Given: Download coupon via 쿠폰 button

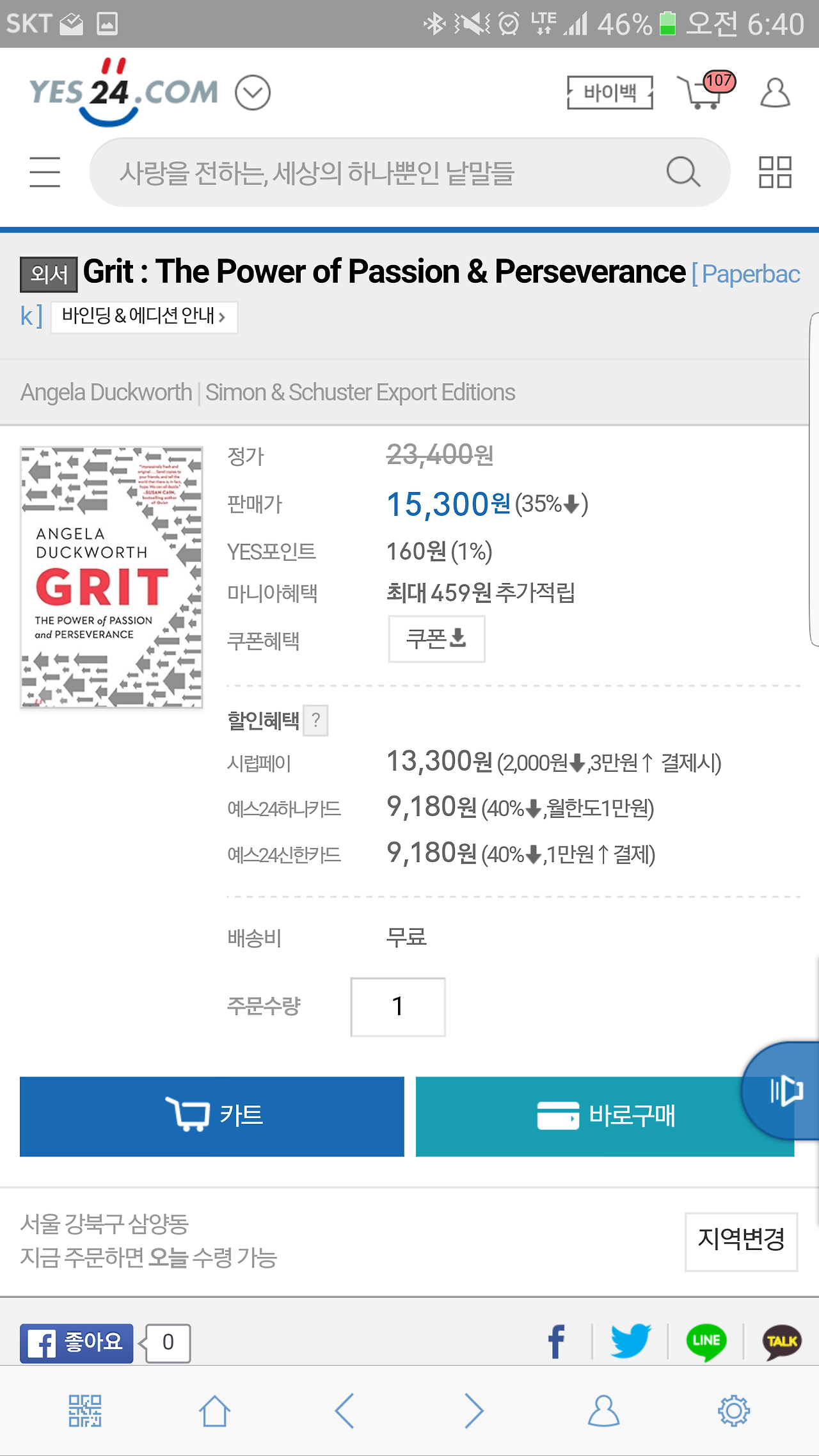Looking at the screenshot, I should tap(436, 639).
